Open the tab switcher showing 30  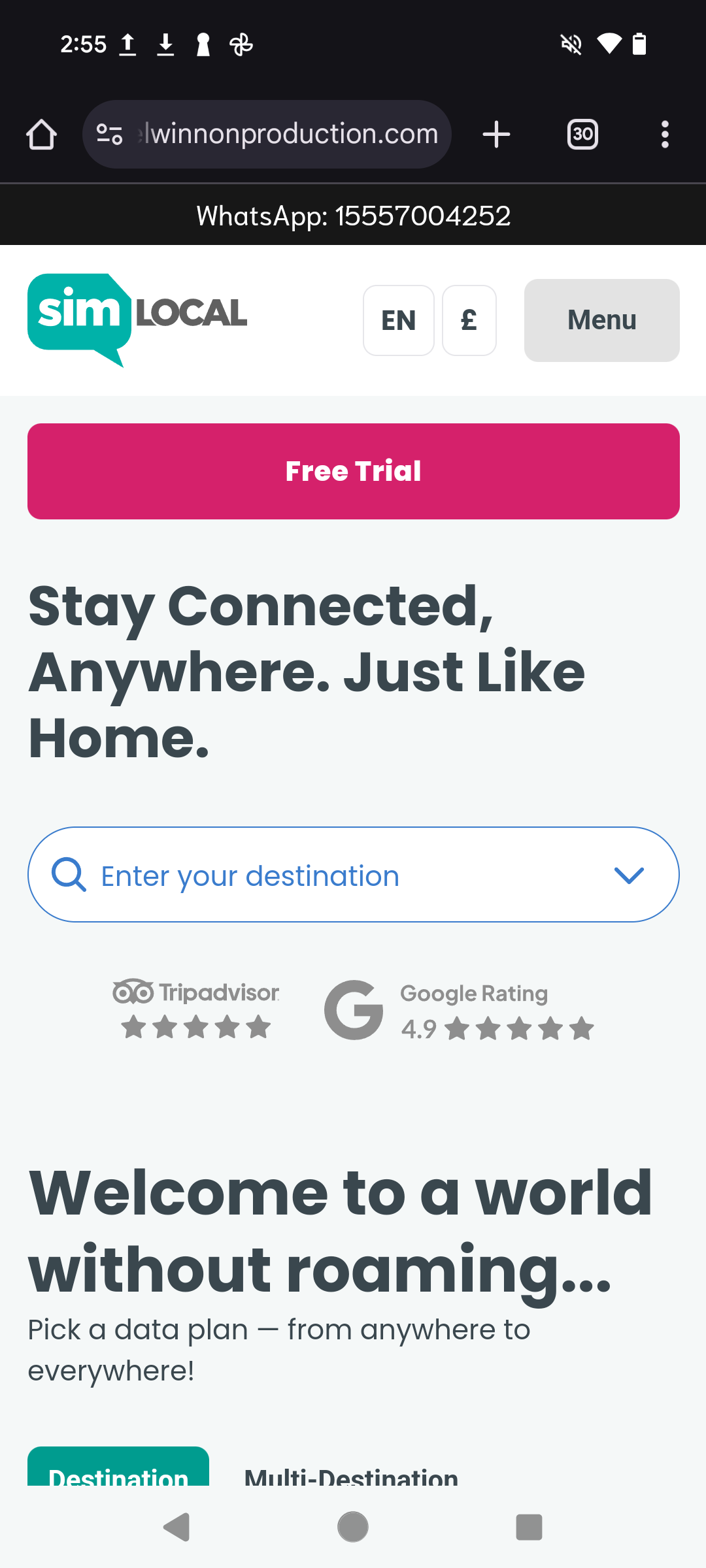(582, 135)
